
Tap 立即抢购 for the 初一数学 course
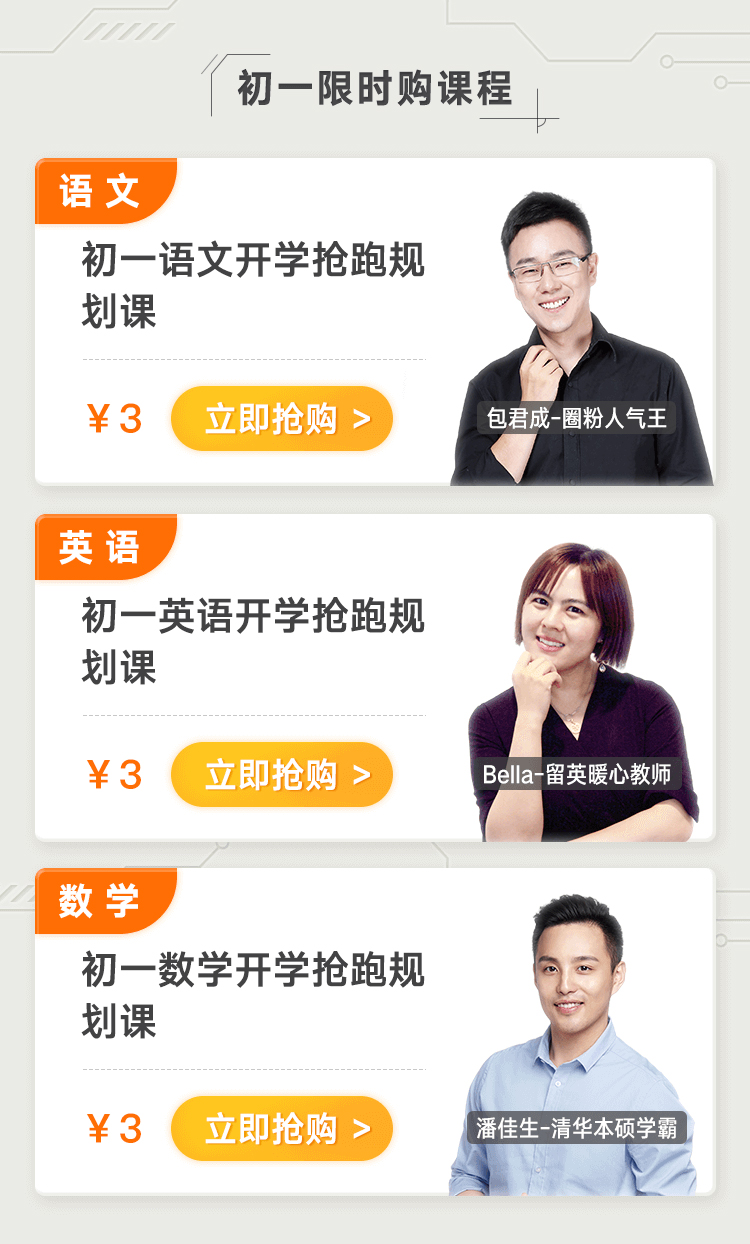(x=282, y=1129)
